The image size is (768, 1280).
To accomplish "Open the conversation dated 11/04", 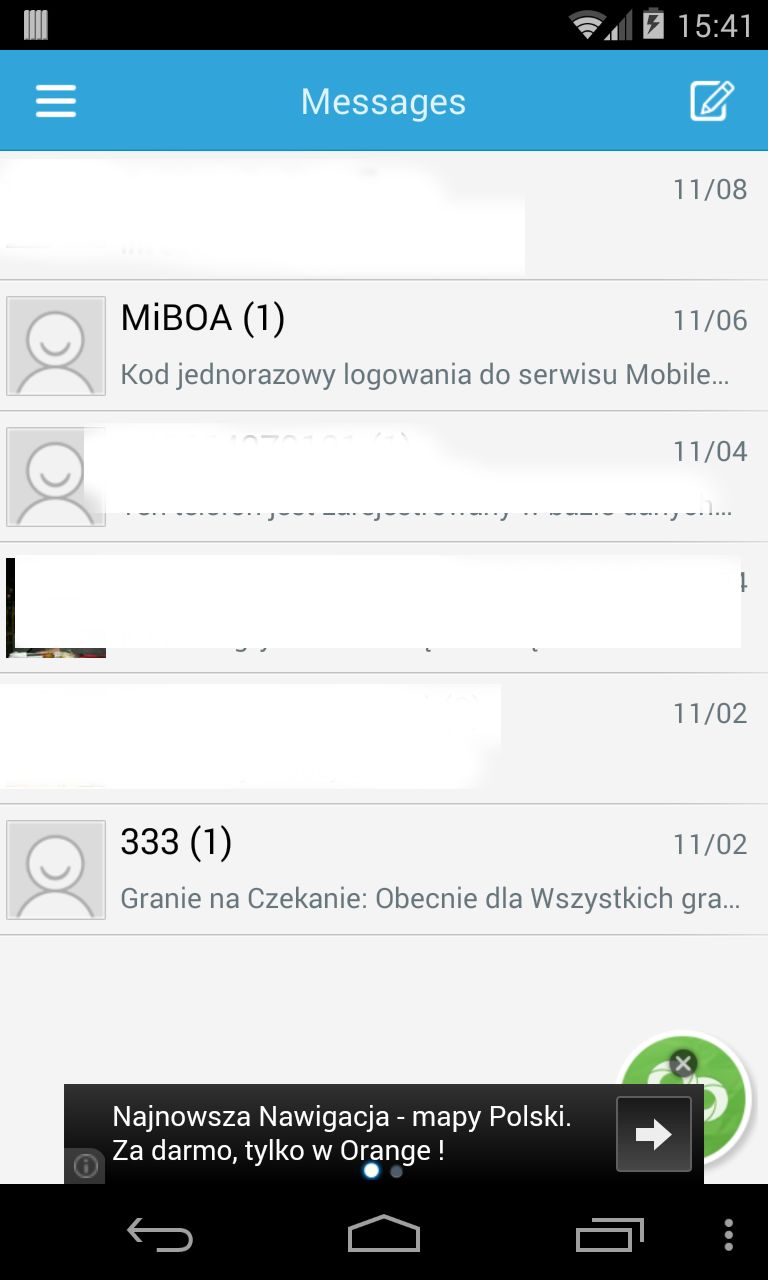I will 384,477.
